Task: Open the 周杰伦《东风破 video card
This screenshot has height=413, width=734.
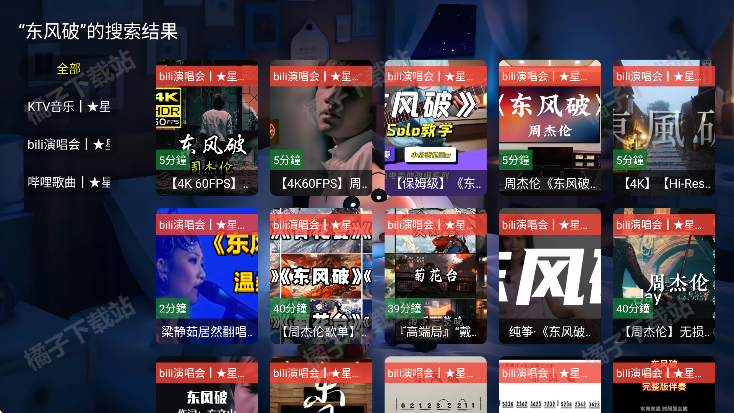Action: coord(549,128)
